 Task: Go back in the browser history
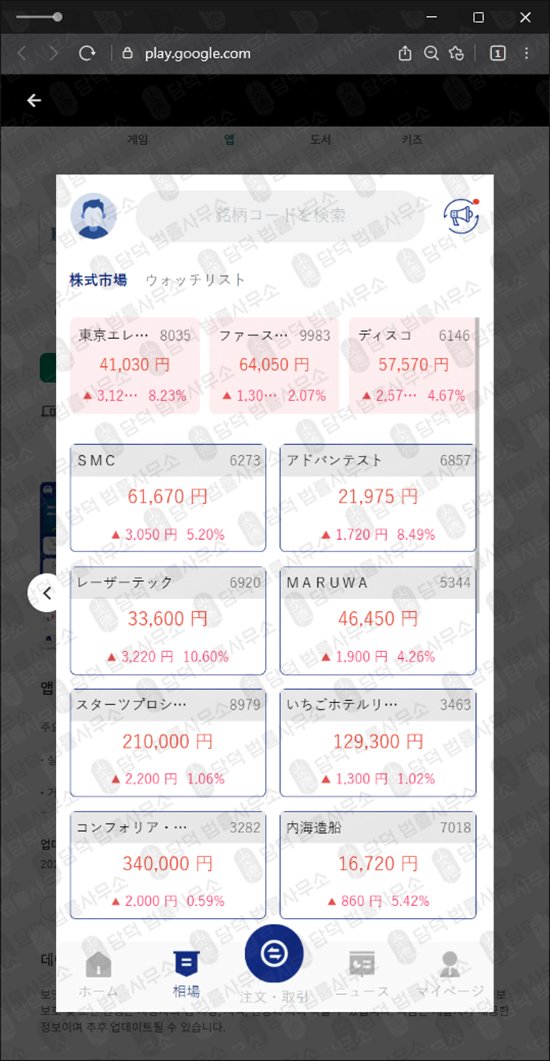click(x=22, y=53)
